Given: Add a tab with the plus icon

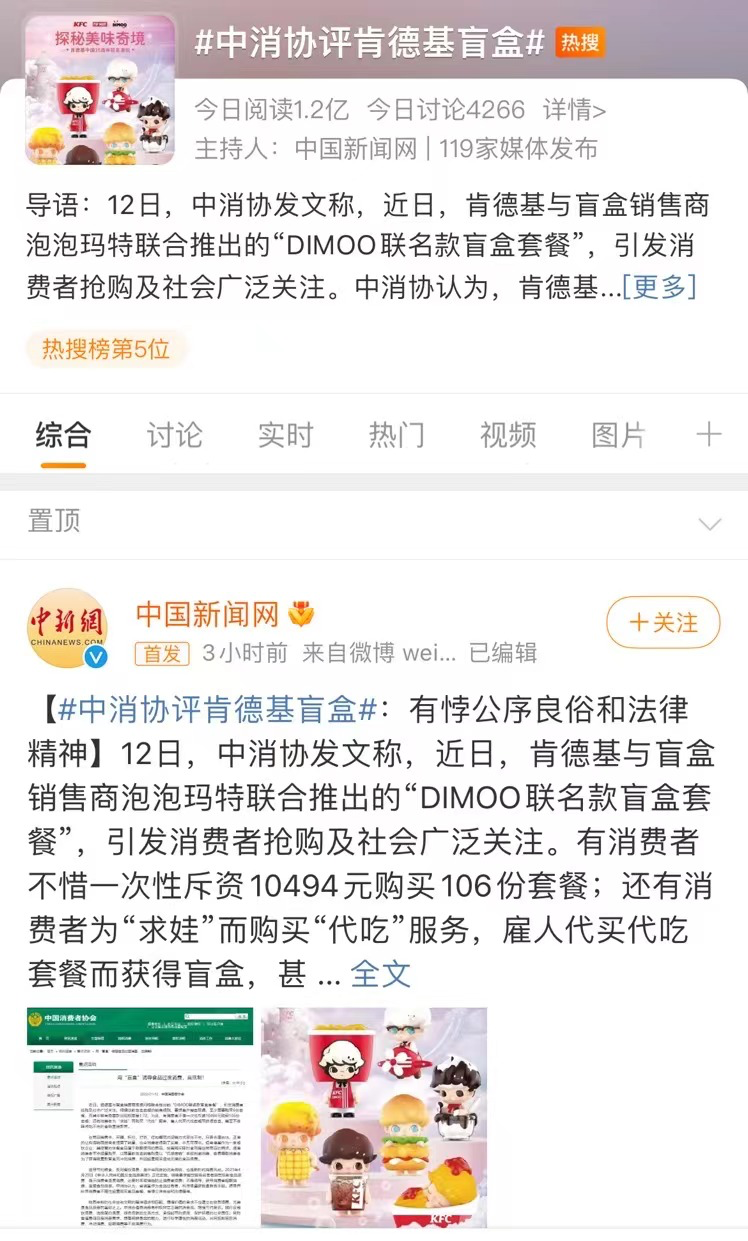Looking at the screenshot, I should (708, 434).
